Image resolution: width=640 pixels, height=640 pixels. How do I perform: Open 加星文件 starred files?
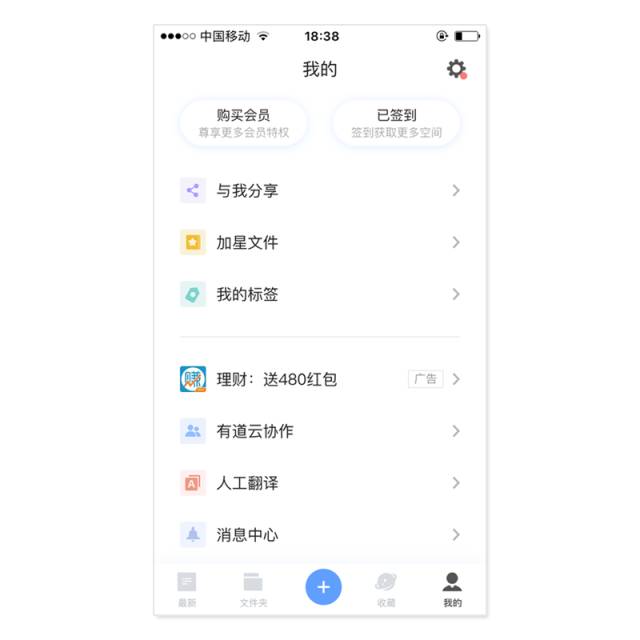[320, 243]
